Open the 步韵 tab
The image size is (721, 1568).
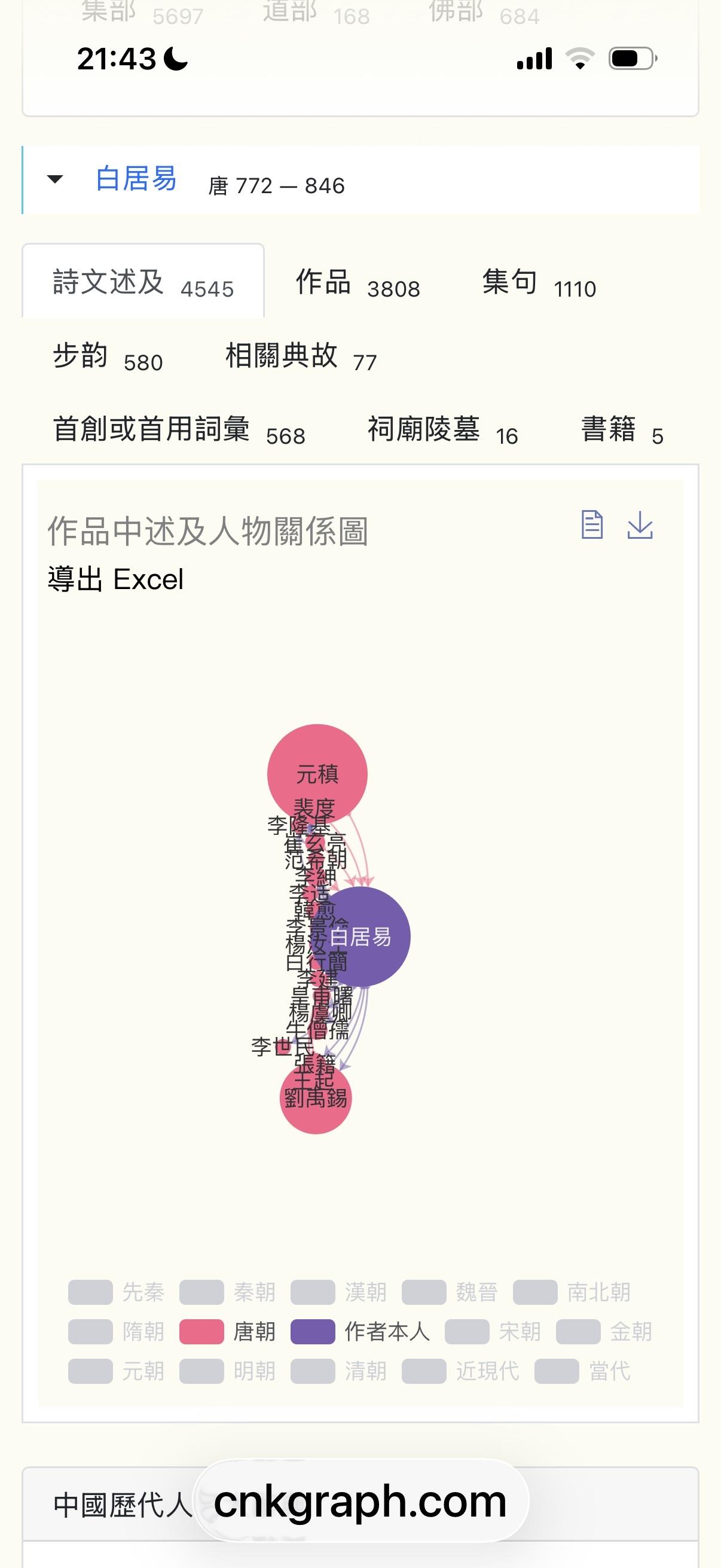[108, 357]
